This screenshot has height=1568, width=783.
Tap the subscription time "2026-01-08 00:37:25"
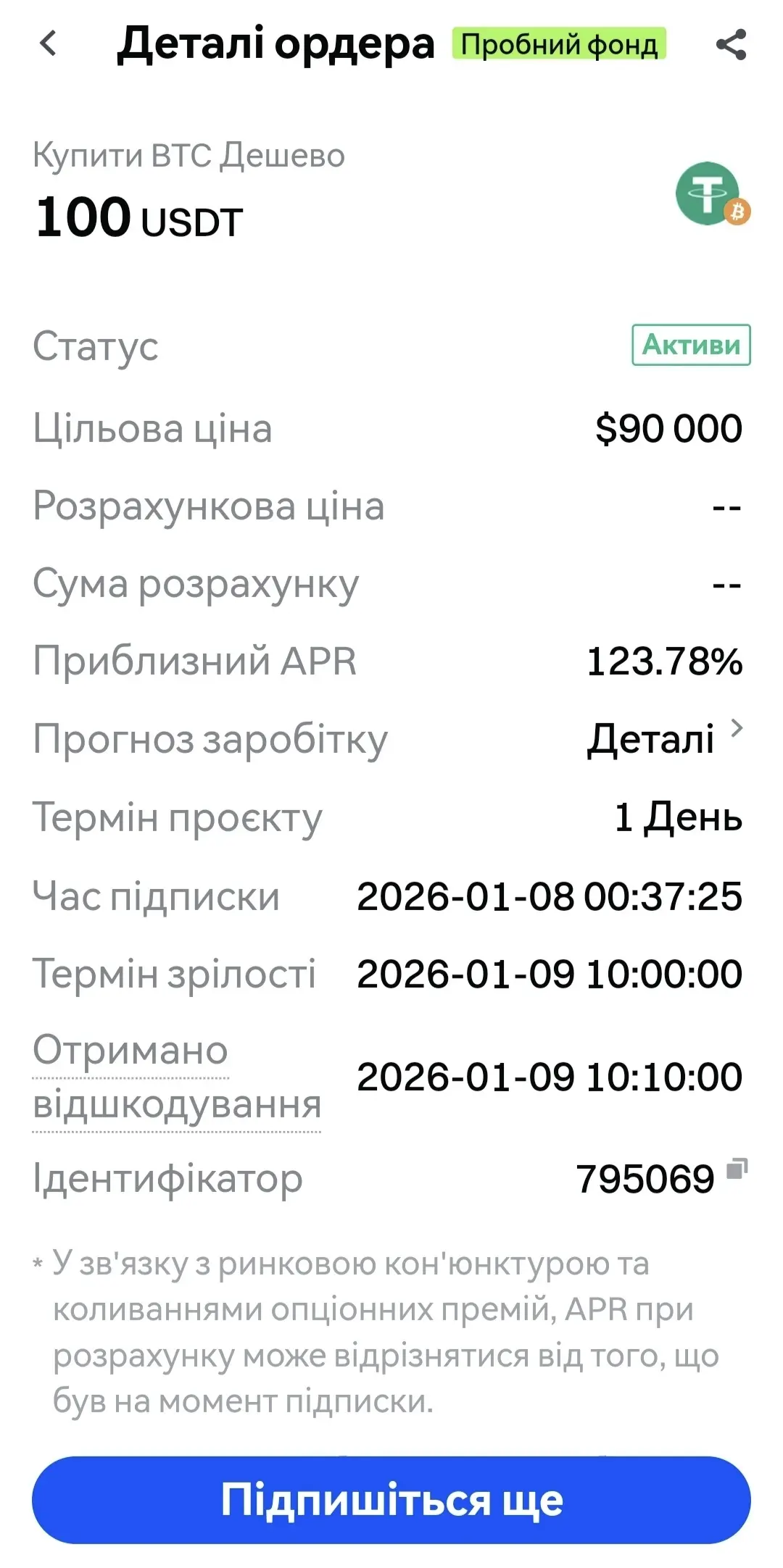[548, 896]
